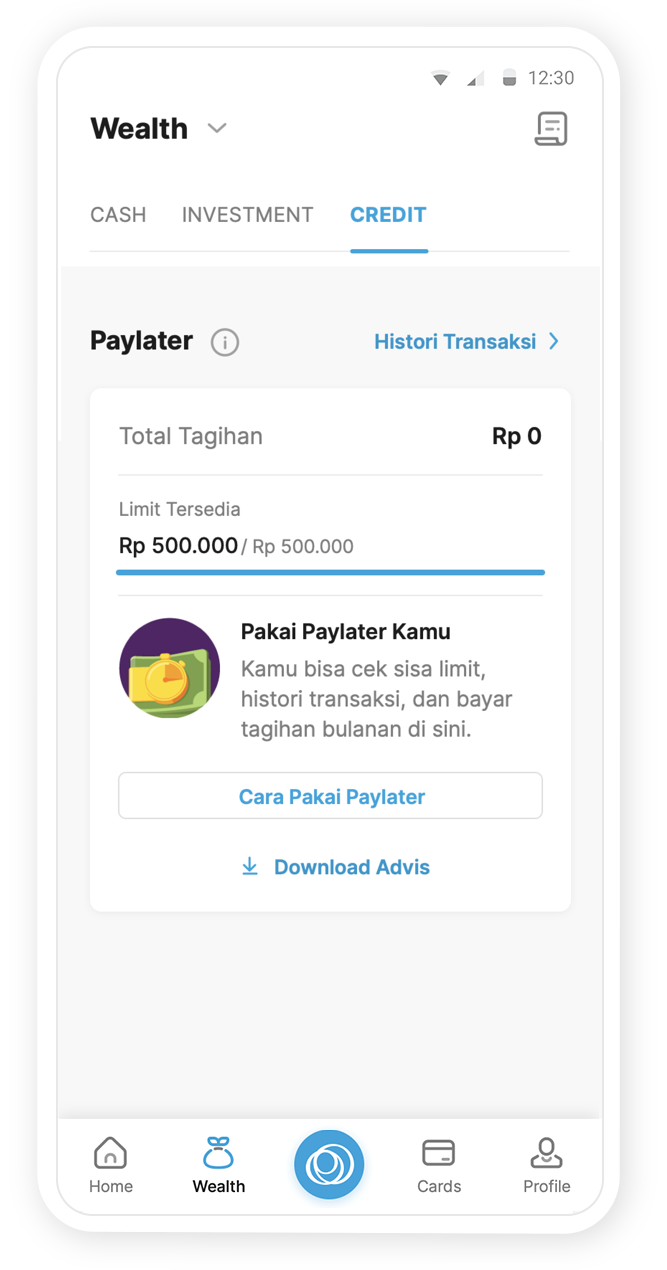
Task: Go to Profile tab
Action: click(x=546, y=1166)
